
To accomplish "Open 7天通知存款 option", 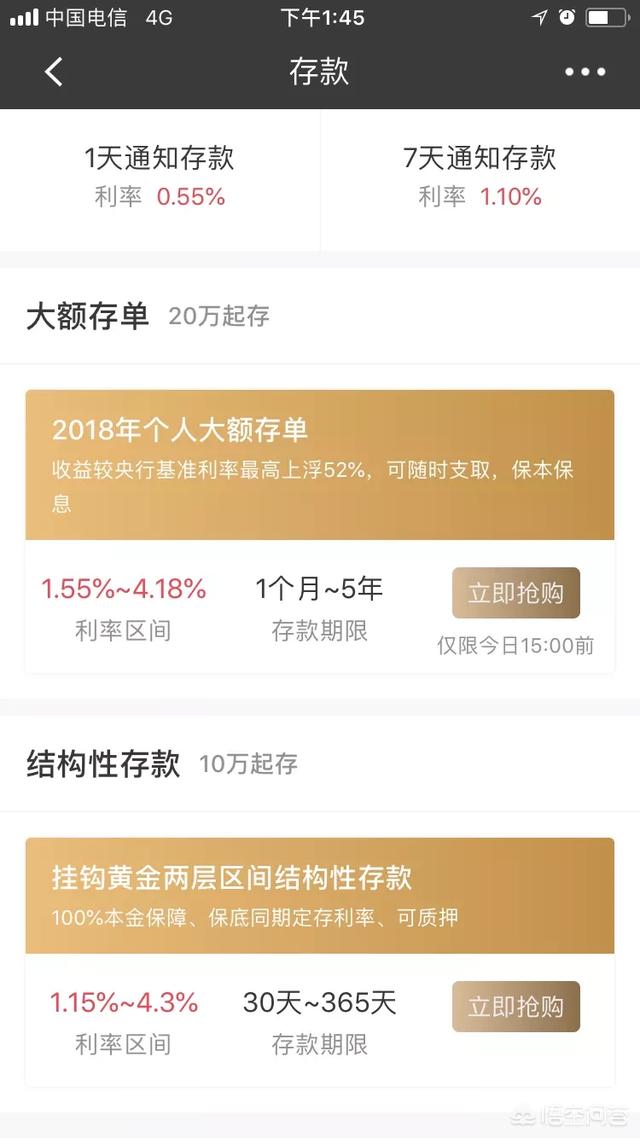I will pos(480,175).
